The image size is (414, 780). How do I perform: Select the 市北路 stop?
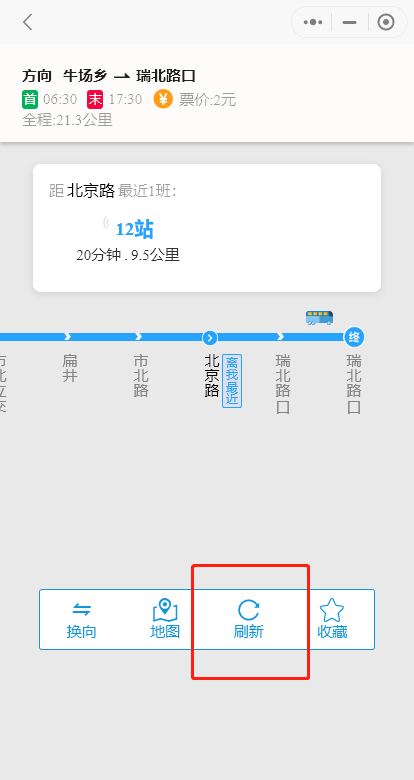point(140,376)
